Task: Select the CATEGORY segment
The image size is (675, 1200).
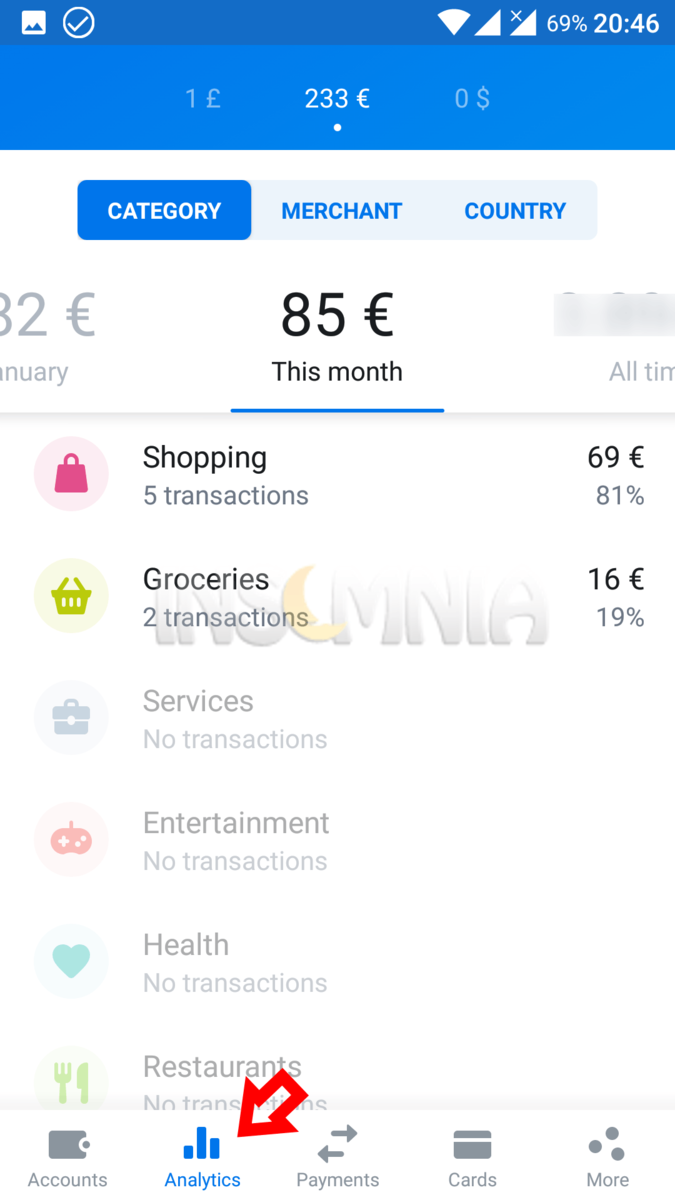Action: click(164, 210)
